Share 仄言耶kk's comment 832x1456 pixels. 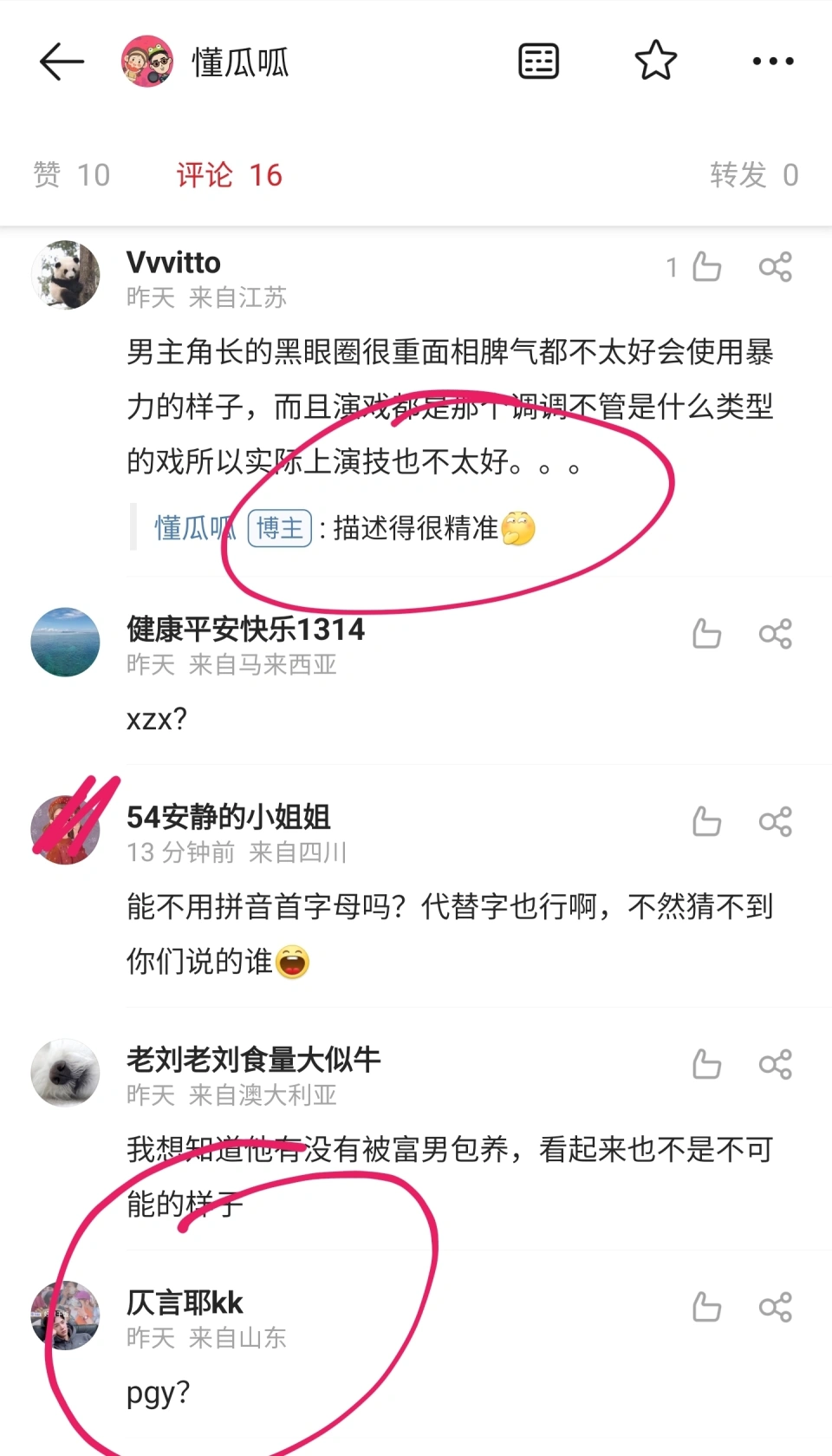[775, 1307]
